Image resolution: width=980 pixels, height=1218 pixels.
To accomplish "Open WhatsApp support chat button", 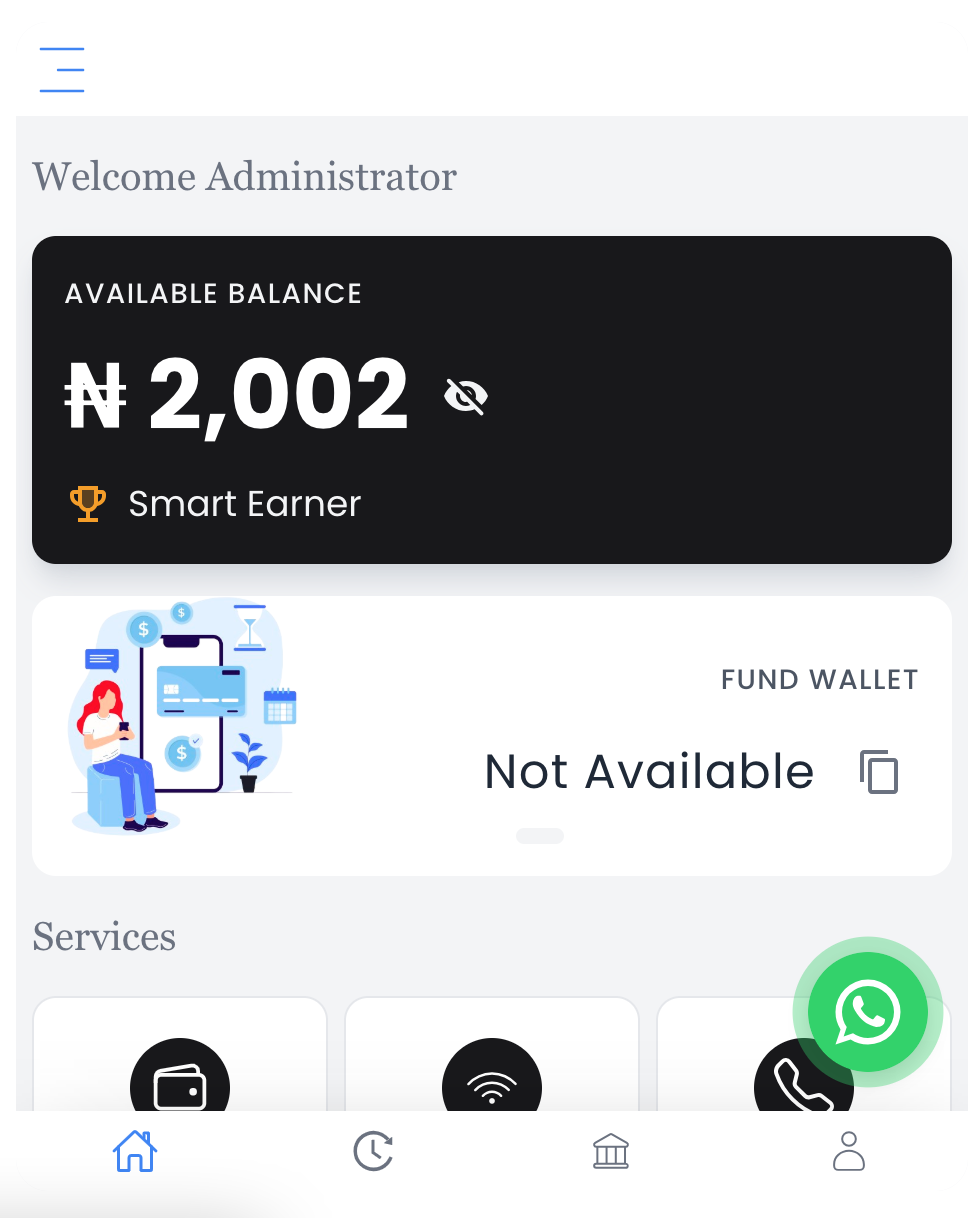I will pyautogui.click(x=867, y=1012).
